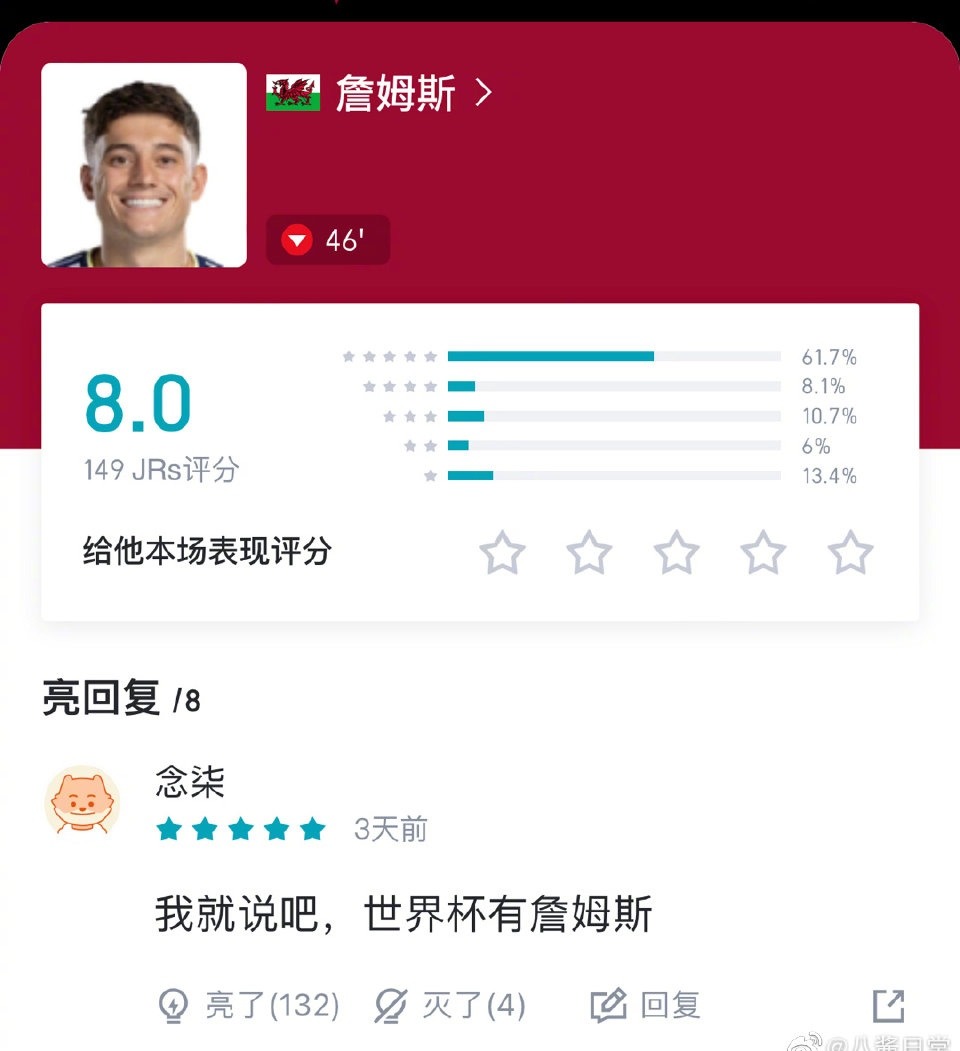
Task: Reply to 念柒's comment
Action: tap(646, 1005)
